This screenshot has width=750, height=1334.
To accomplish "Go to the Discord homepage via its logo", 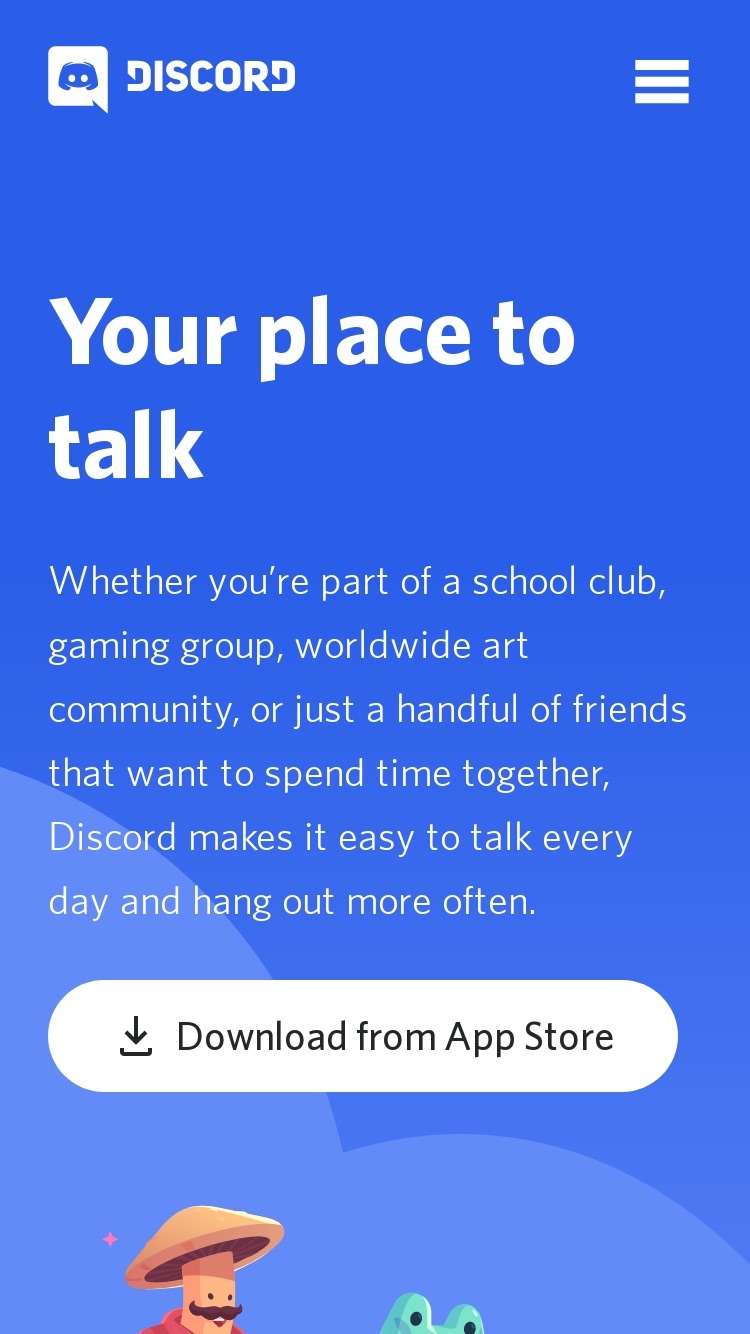I will (172, 79).
